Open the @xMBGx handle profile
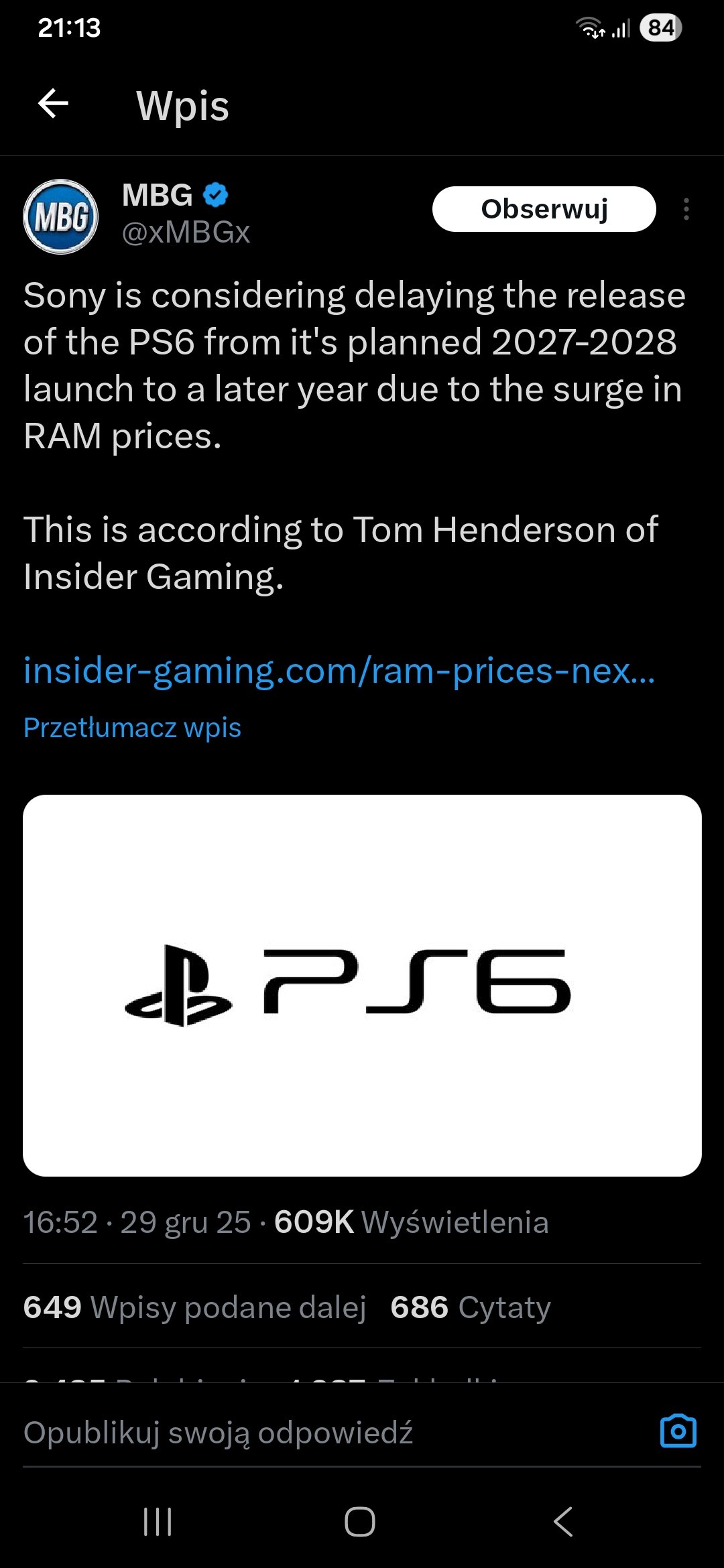 [x=186, y=233]
